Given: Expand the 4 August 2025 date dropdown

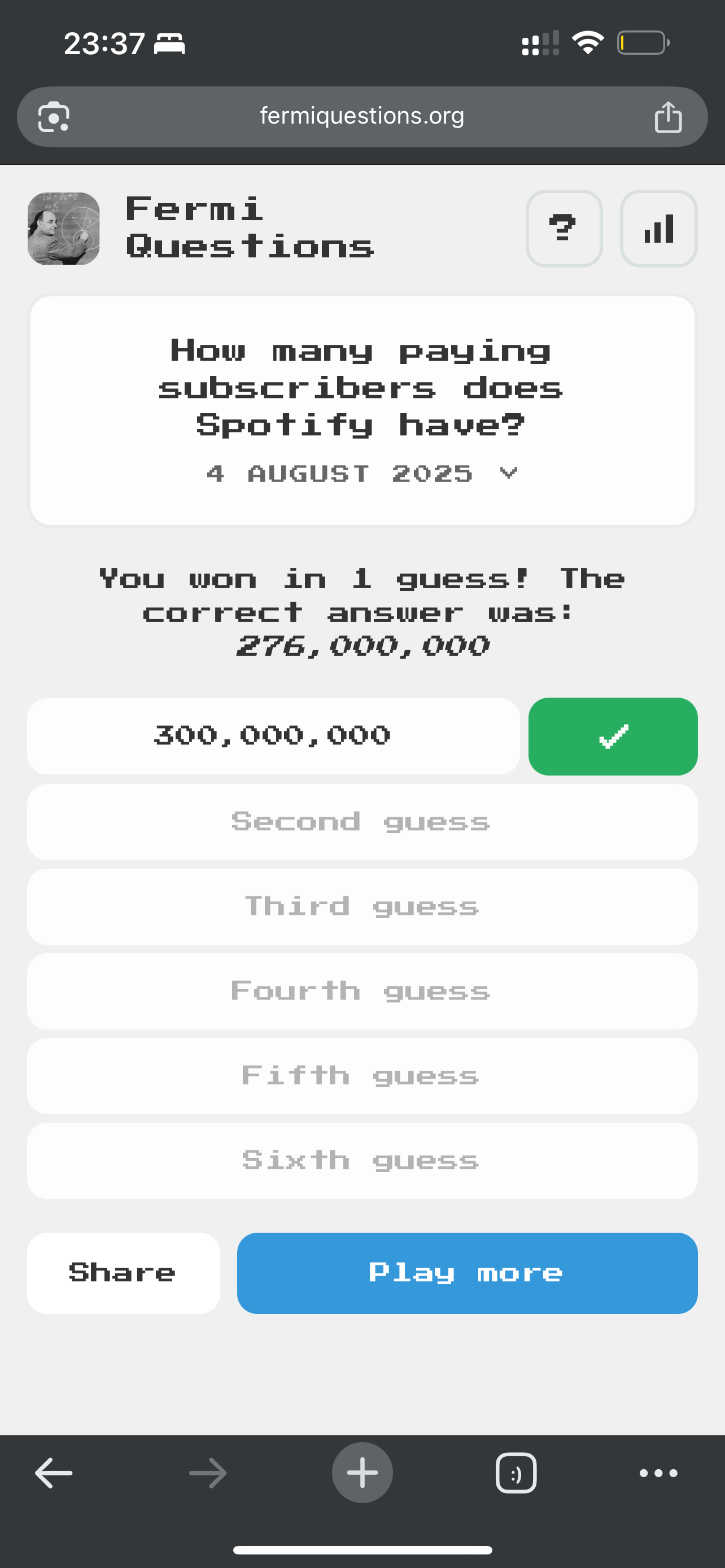Looking at the screenshot, I should (x=362, y=474).
